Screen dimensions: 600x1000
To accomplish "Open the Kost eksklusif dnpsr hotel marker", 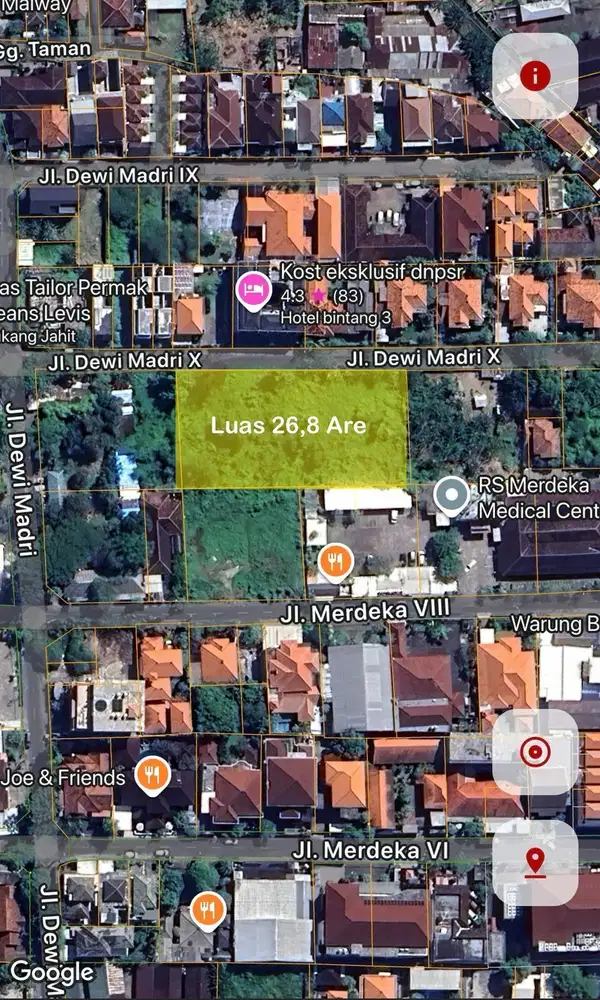I will (x=252, y=290).
